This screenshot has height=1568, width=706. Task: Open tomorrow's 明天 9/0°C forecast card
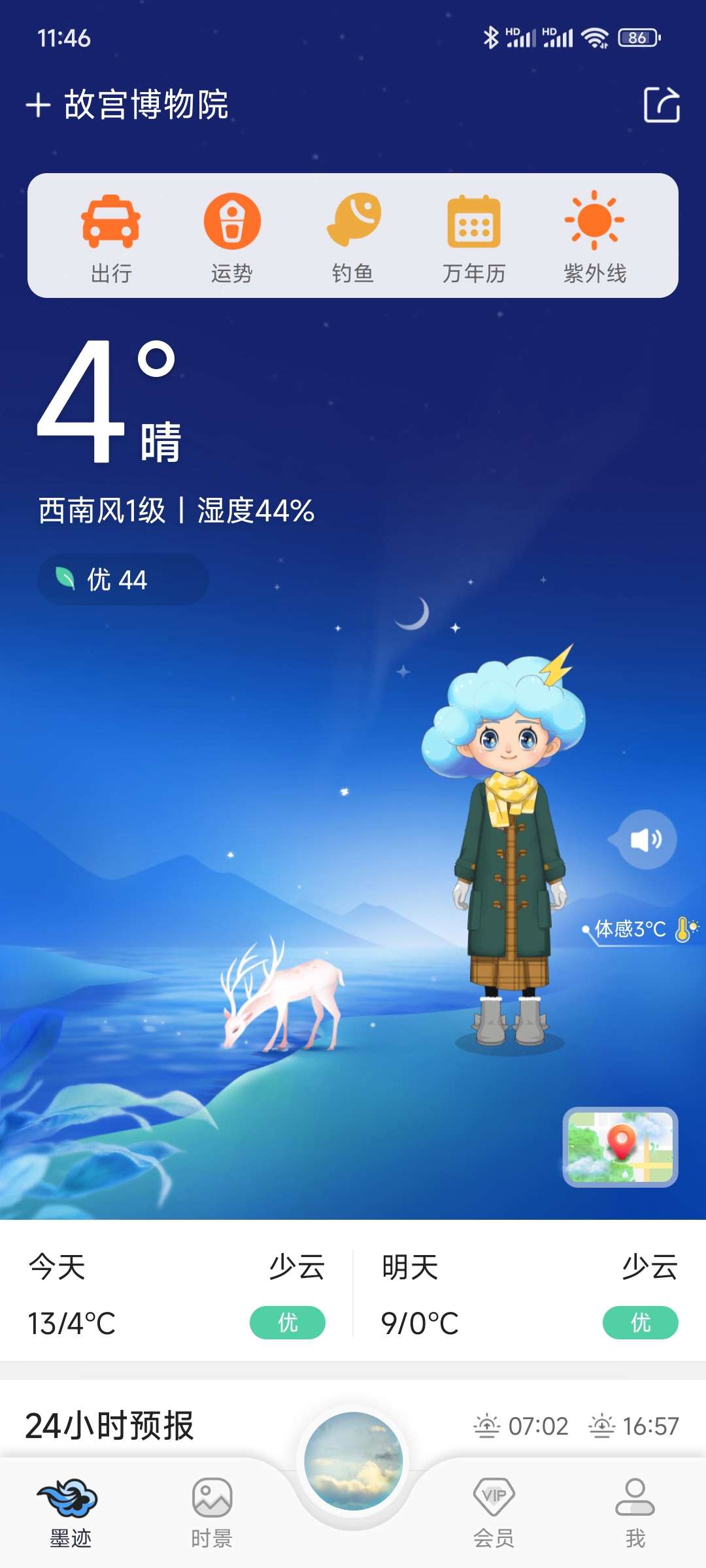529,1294
